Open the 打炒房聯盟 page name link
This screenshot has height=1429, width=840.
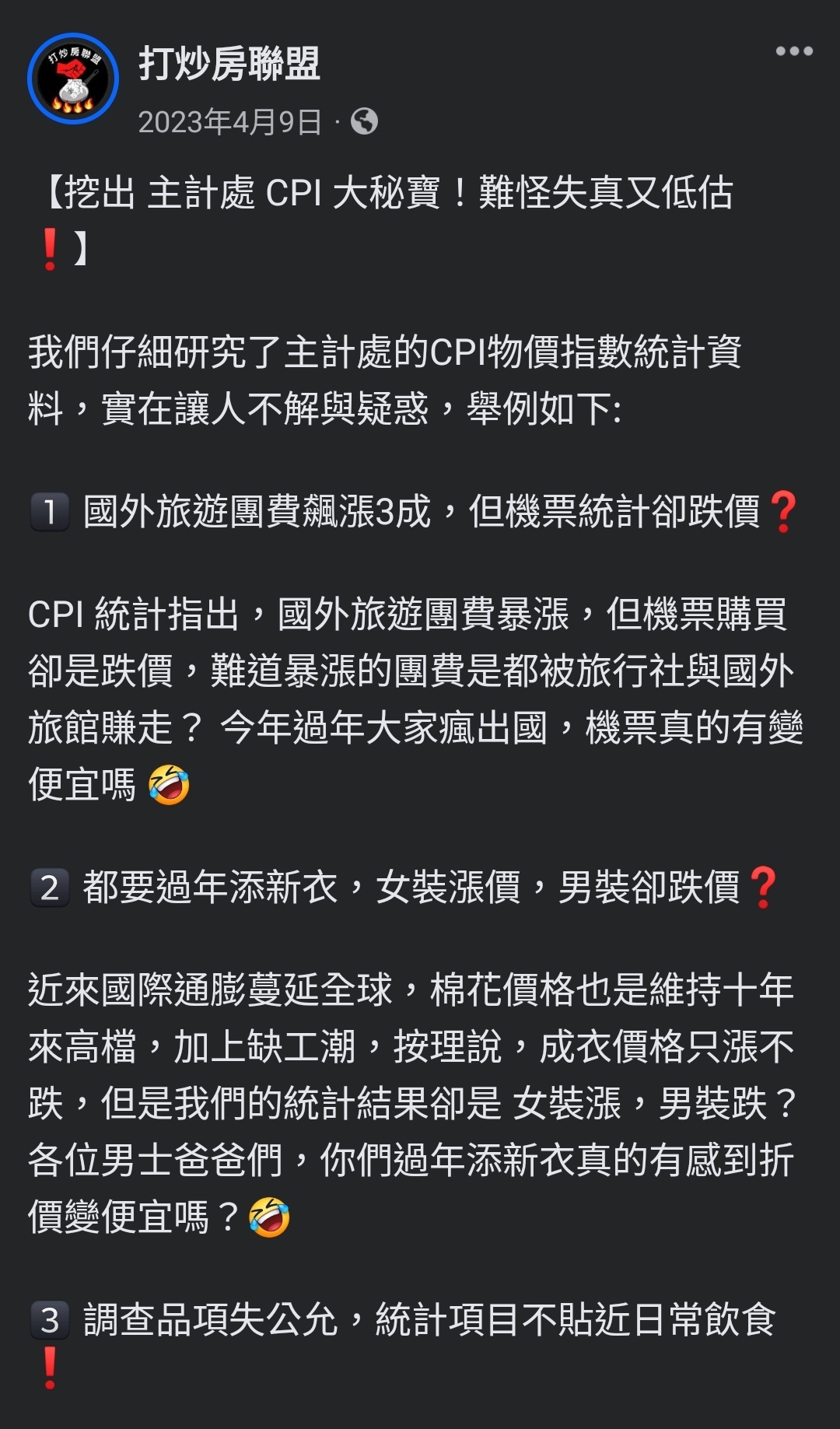[229, 64]
